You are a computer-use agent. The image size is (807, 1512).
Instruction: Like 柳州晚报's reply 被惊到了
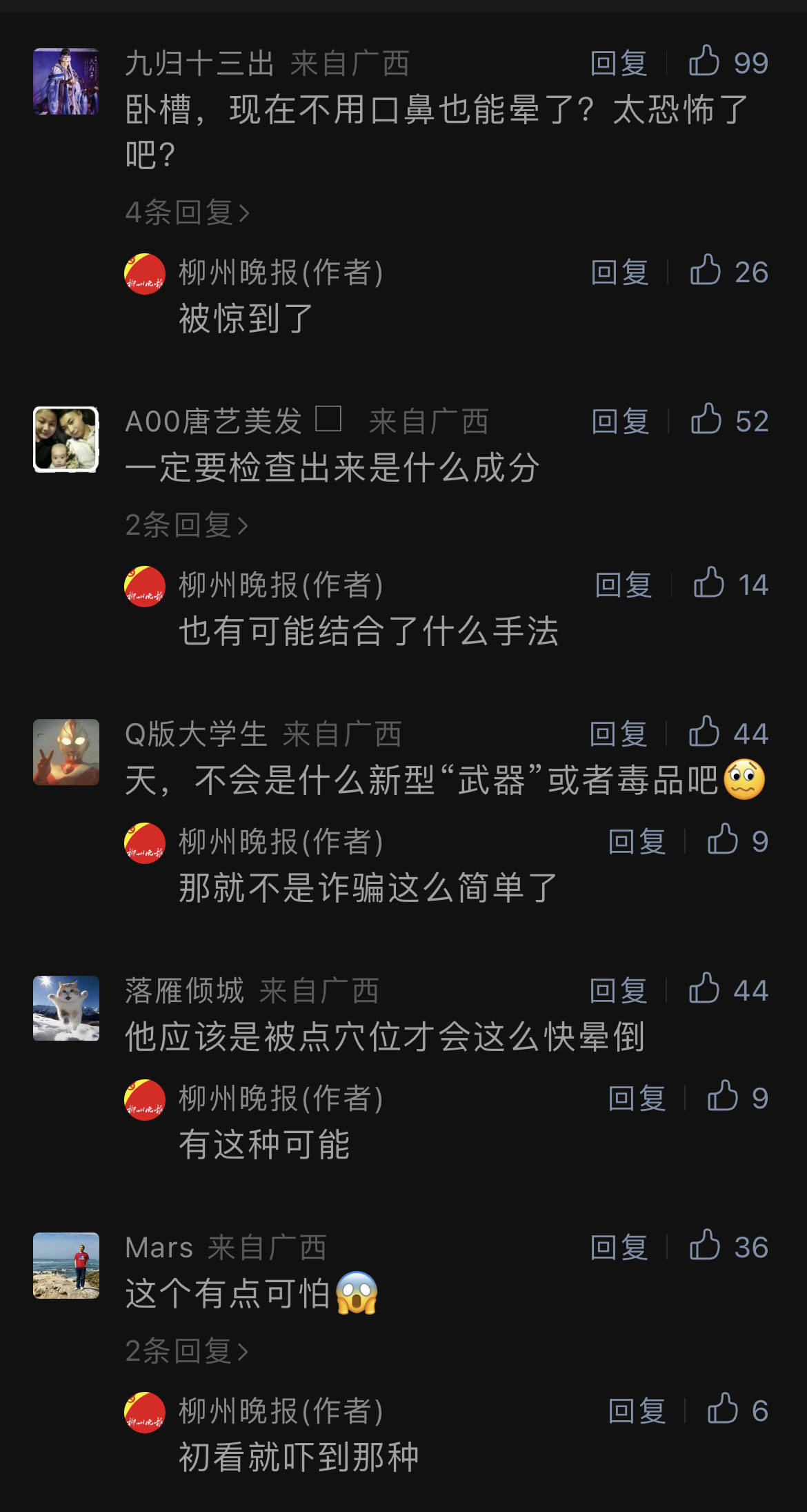click(729, 271)
